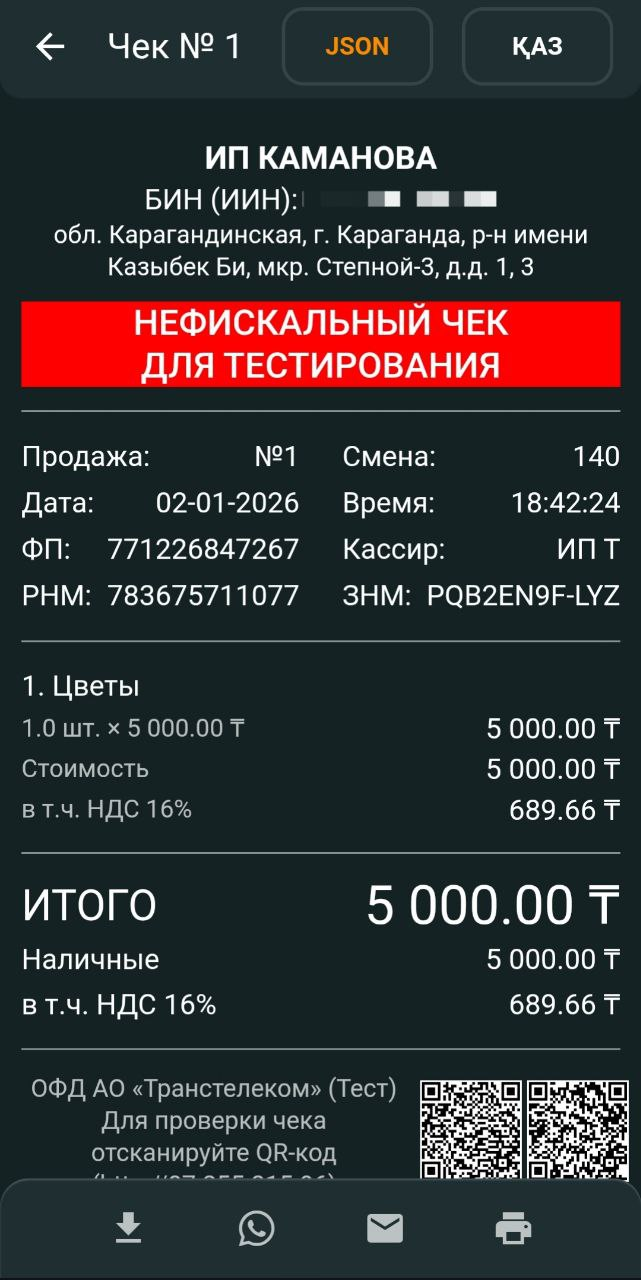Viewport: 641px width, 1280px height.
Task: View the receipt as JSON
Action: (x=357, y=46)
